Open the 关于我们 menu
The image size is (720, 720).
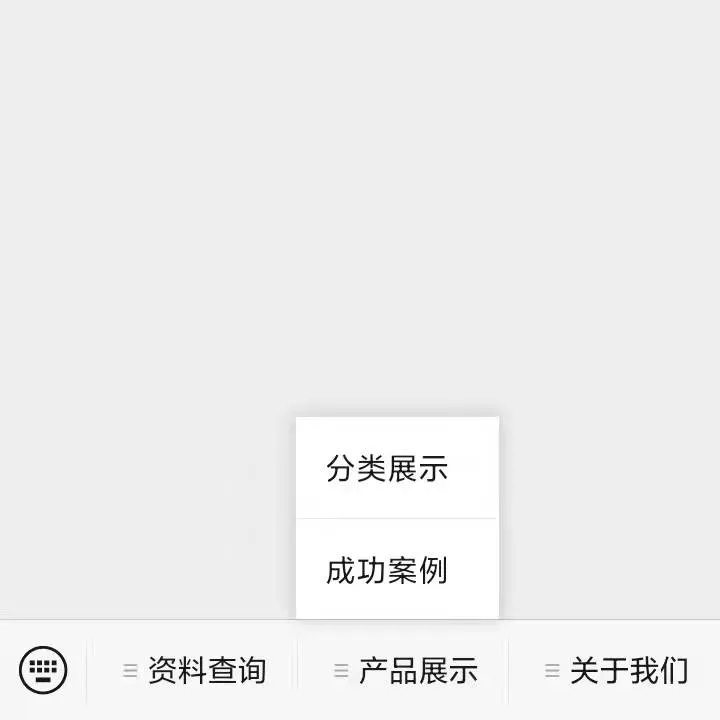[616, 670]
